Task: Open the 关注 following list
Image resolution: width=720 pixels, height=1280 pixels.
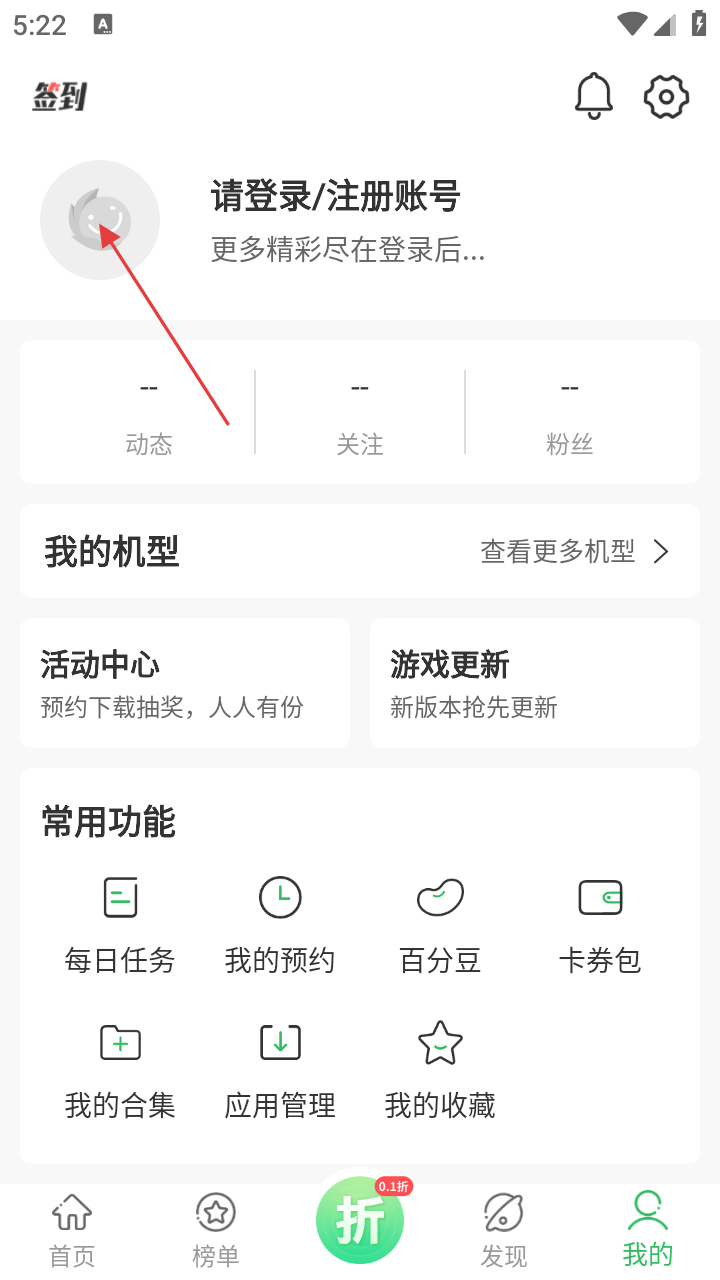Action: (x=360, y=413)
